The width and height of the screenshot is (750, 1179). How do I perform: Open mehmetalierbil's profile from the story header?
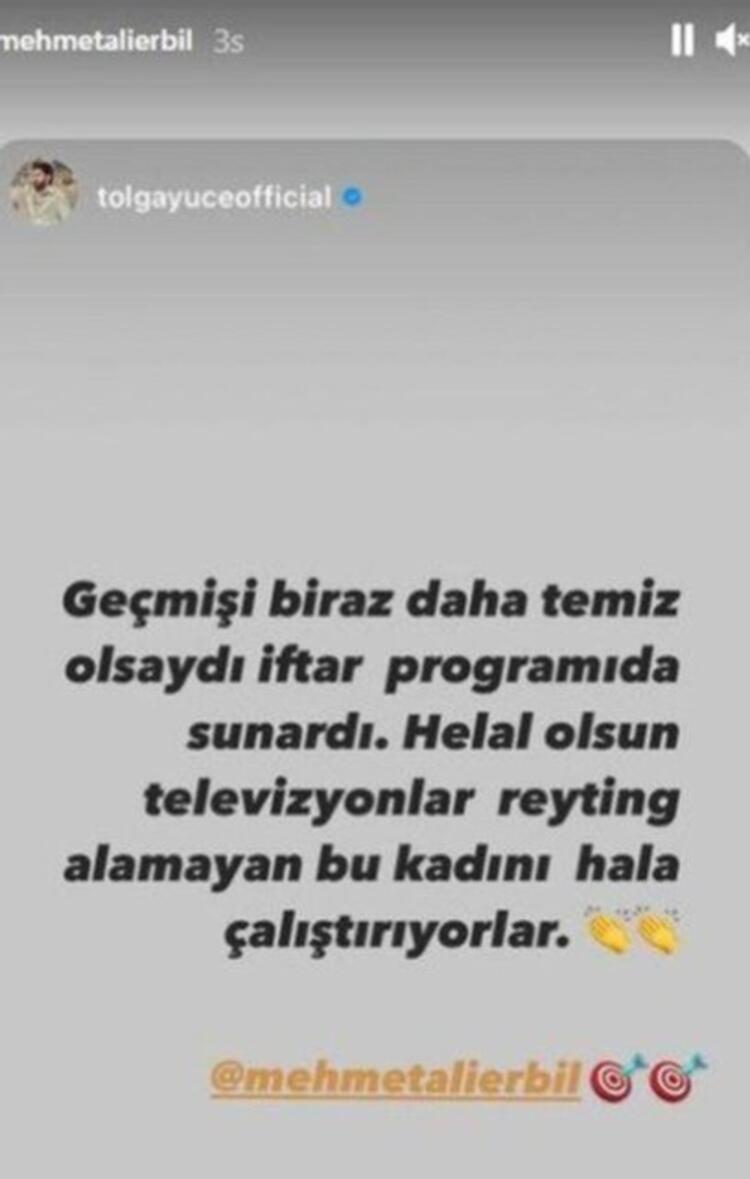(x=97, y=42)
